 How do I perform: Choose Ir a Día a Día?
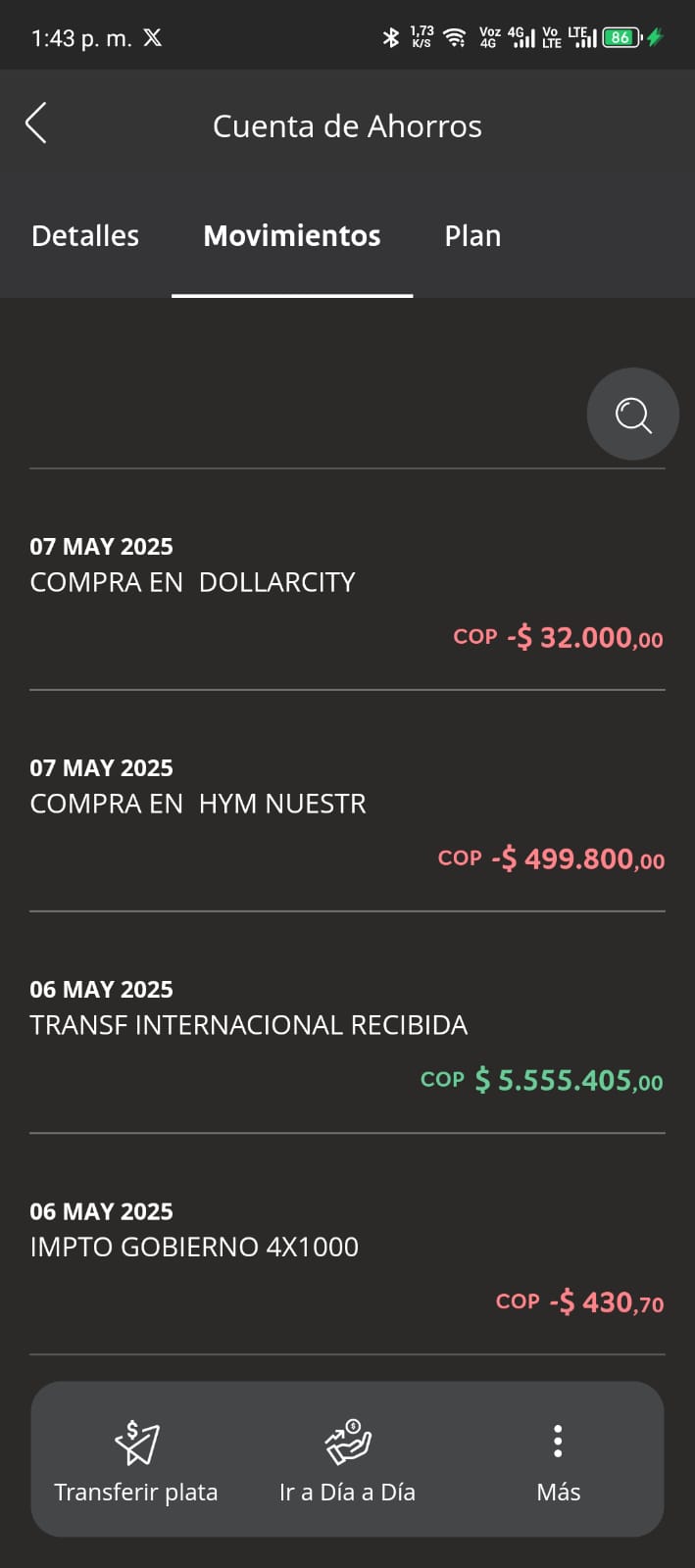(x=347, y=1460)
